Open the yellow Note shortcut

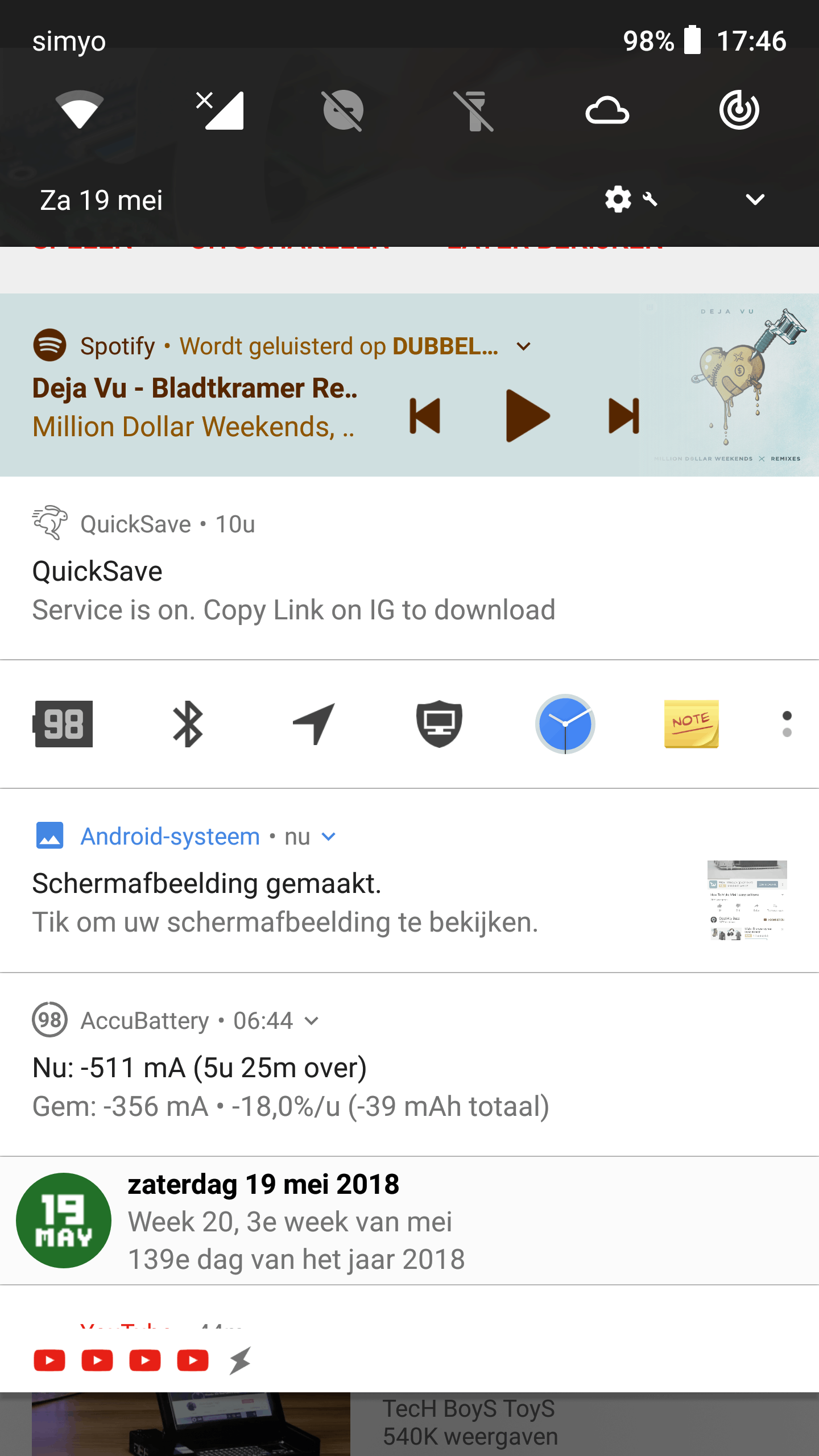pyautogui.click(x=691, y=724)
